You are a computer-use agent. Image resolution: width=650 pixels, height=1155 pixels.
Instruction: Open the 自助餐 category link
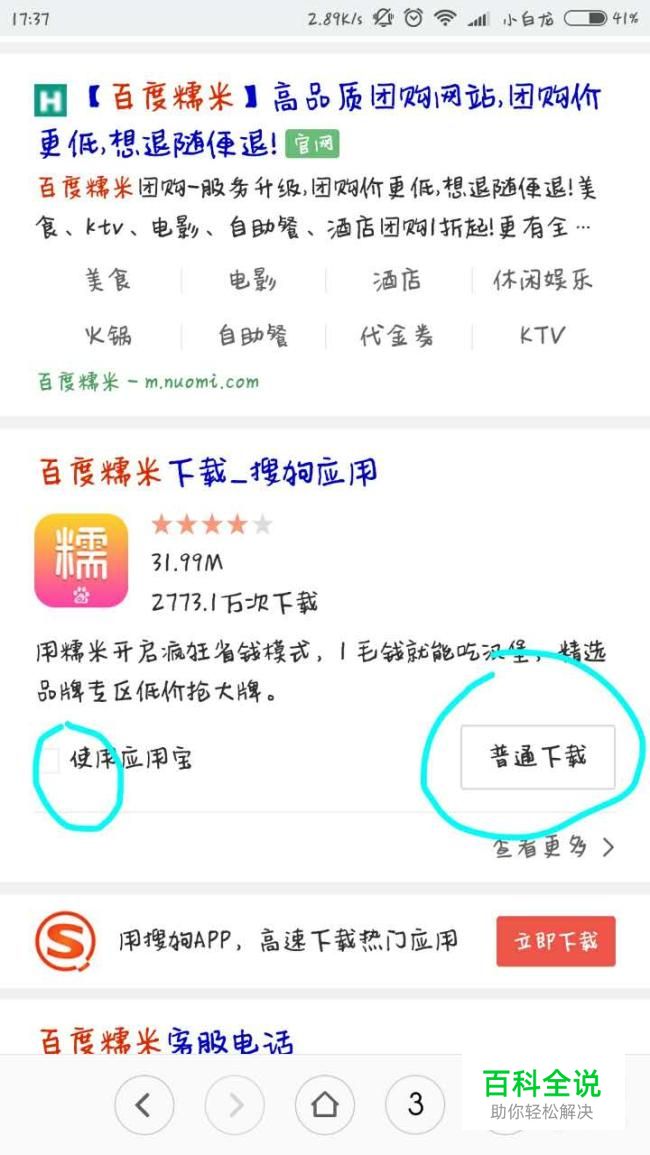click(252, 335)
